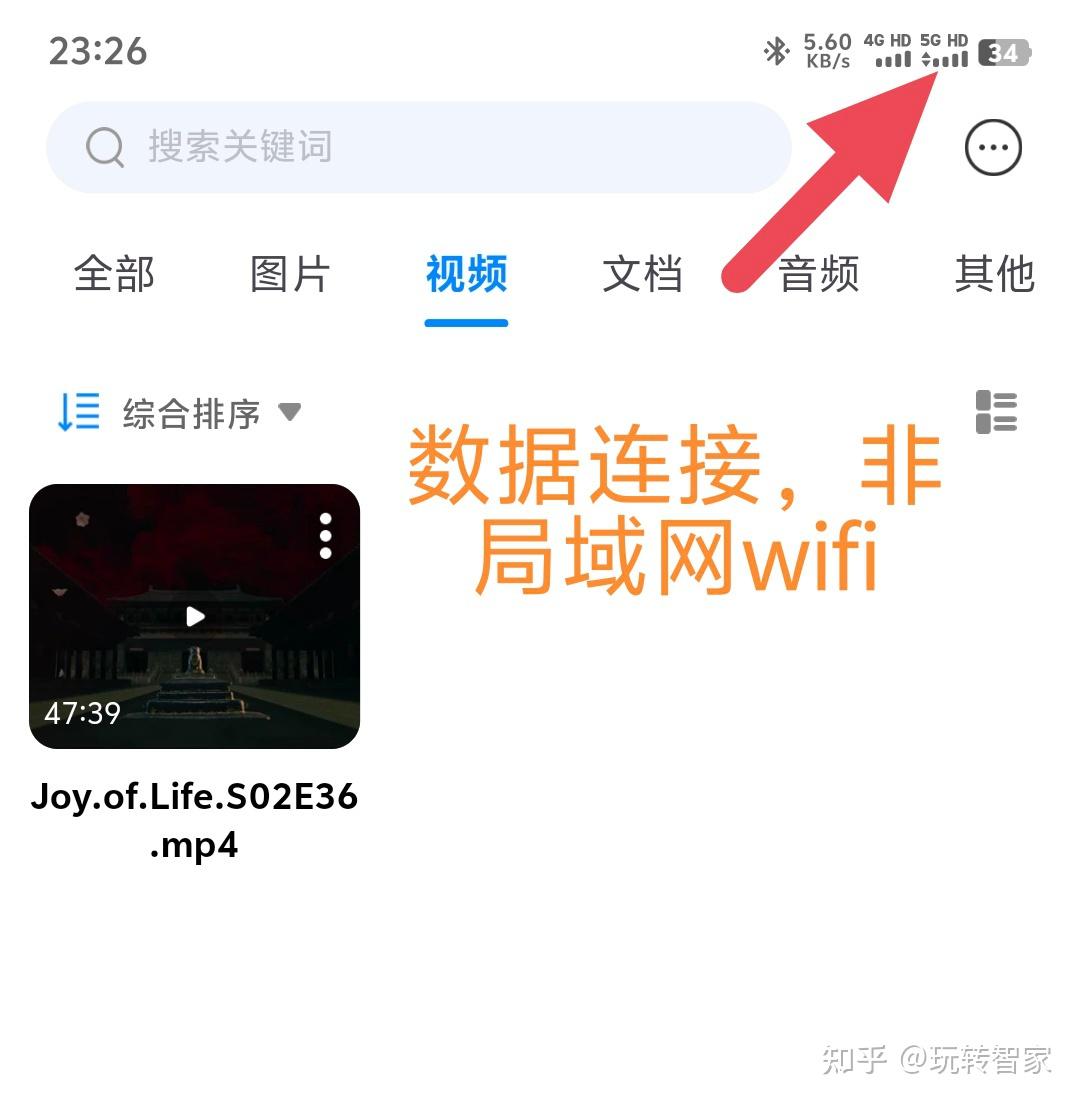
Task: Click the sort order icon beside 综合排序
Action: (77, 412)
